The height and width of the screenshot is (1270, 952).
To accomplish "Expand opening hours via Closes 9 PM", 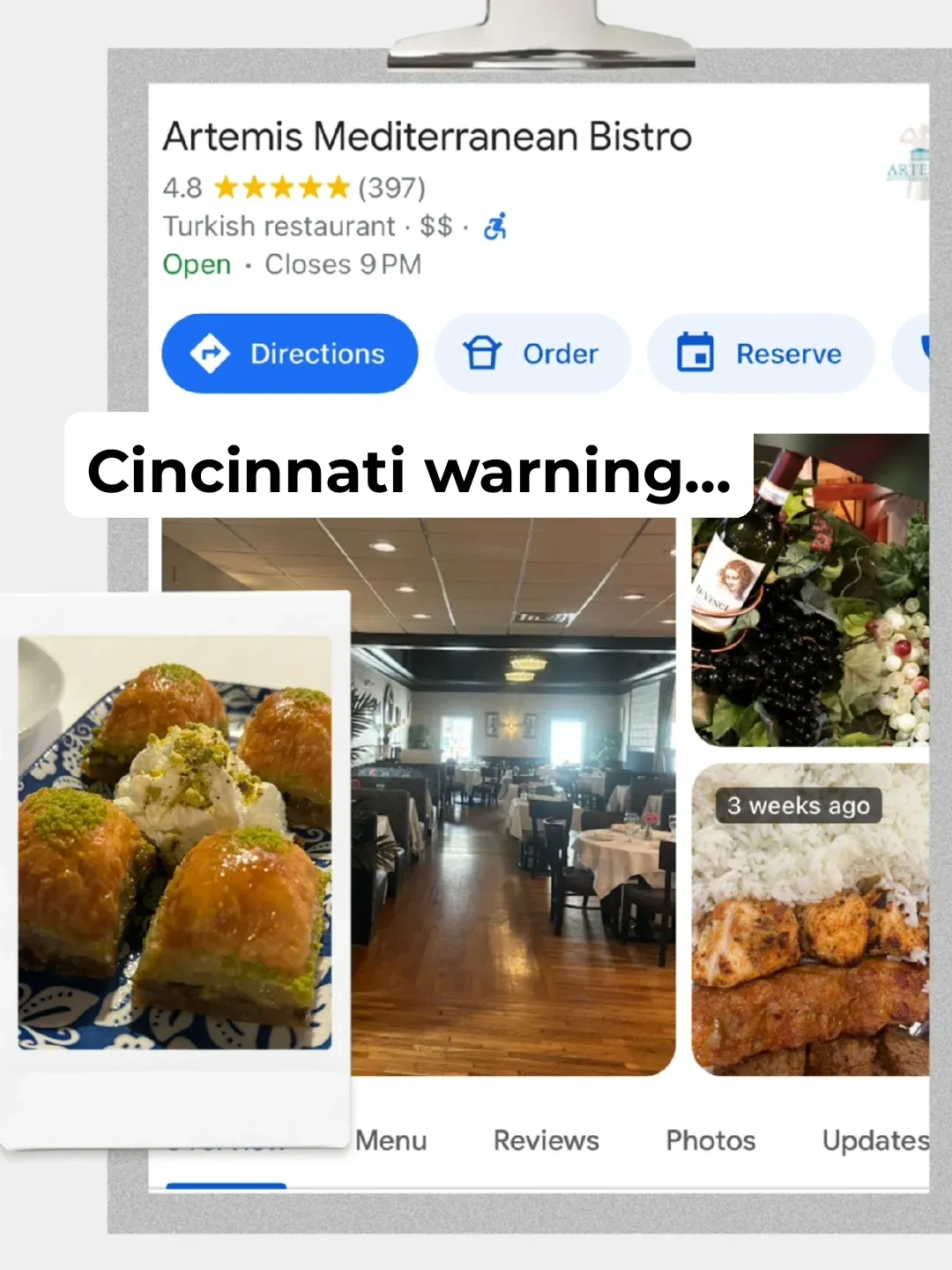I will (343, 264).
